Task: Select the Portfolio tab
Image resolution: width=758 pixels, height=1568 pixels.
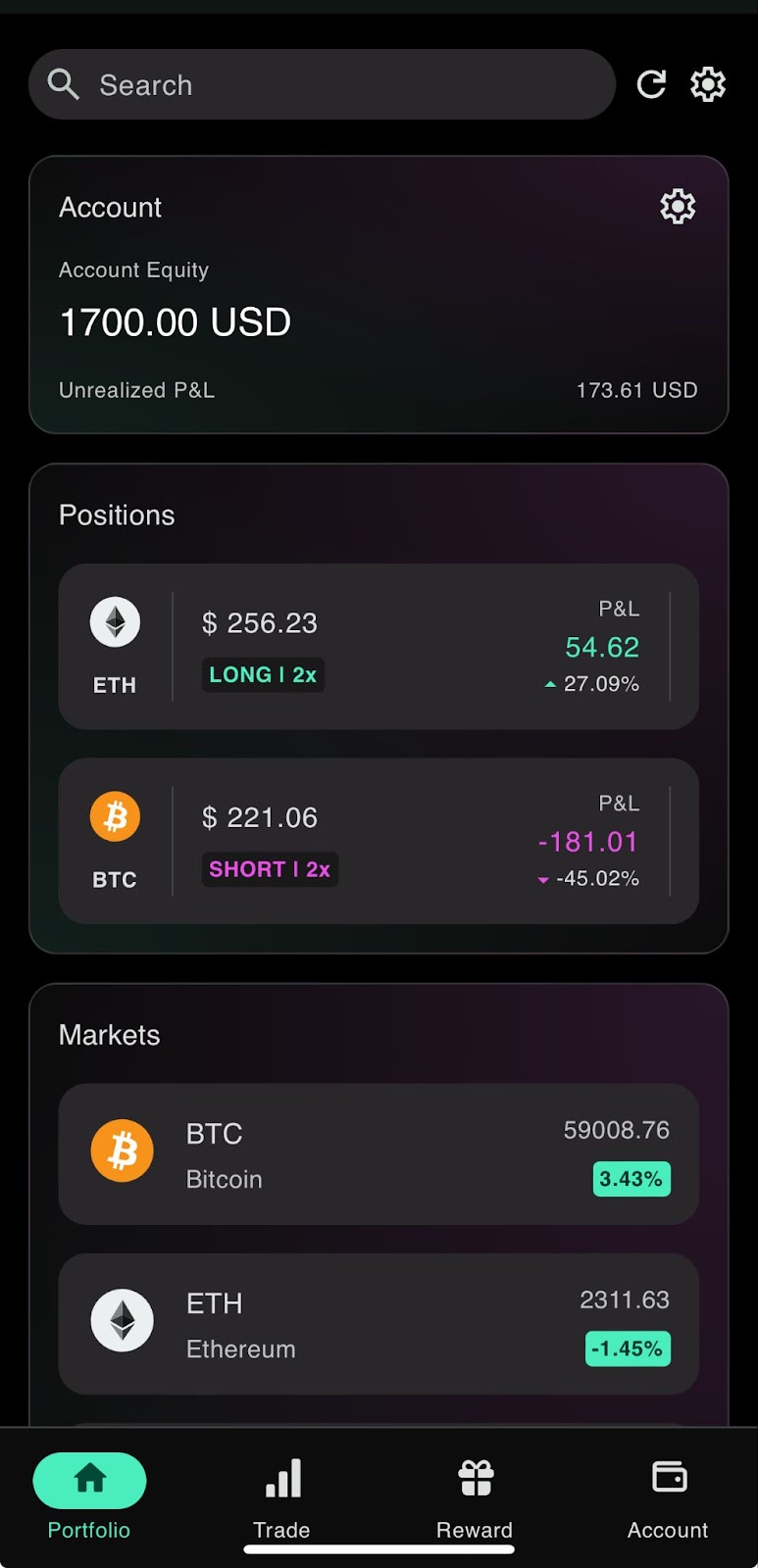Action: (x=89, y=1497)
